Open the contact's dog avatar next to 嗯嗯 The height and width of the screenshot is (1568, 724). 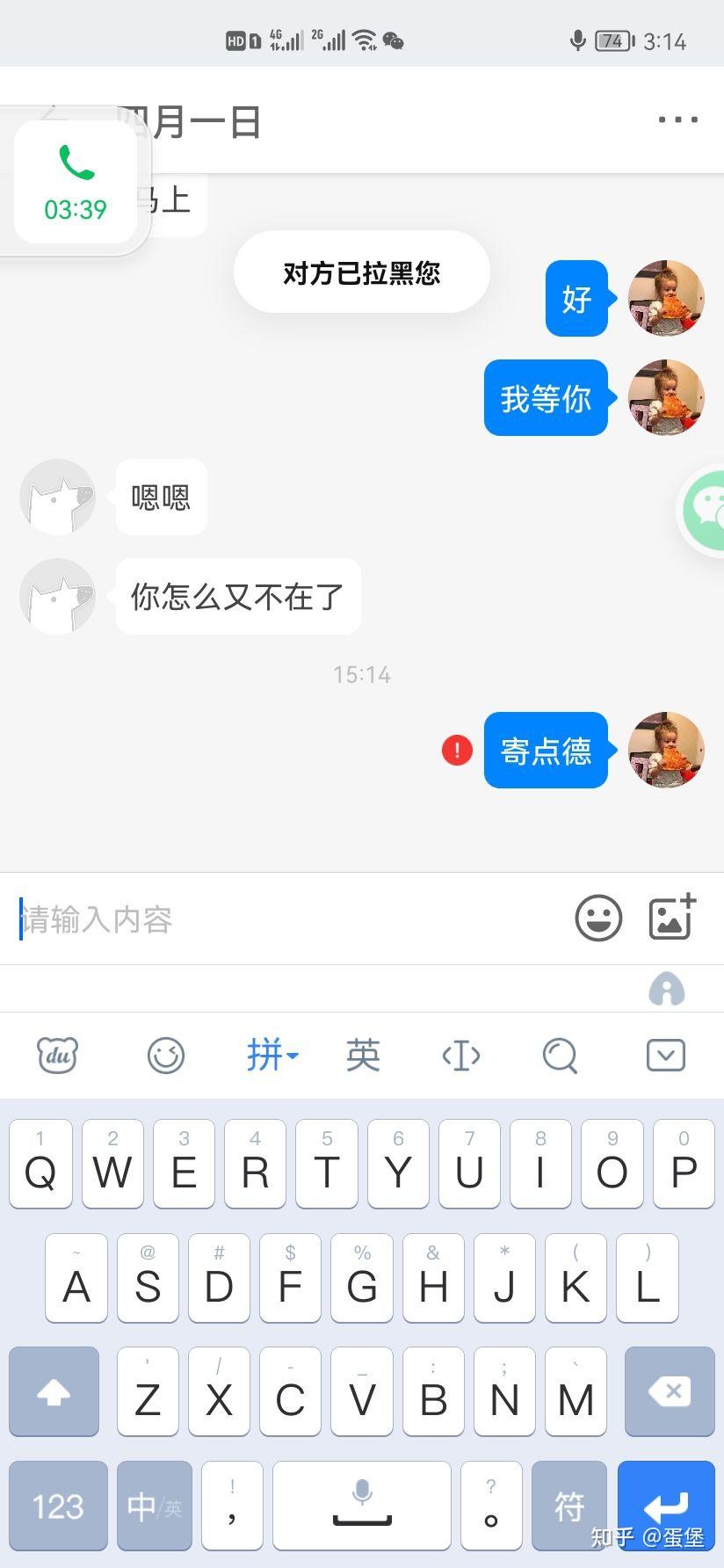[58, 497]
